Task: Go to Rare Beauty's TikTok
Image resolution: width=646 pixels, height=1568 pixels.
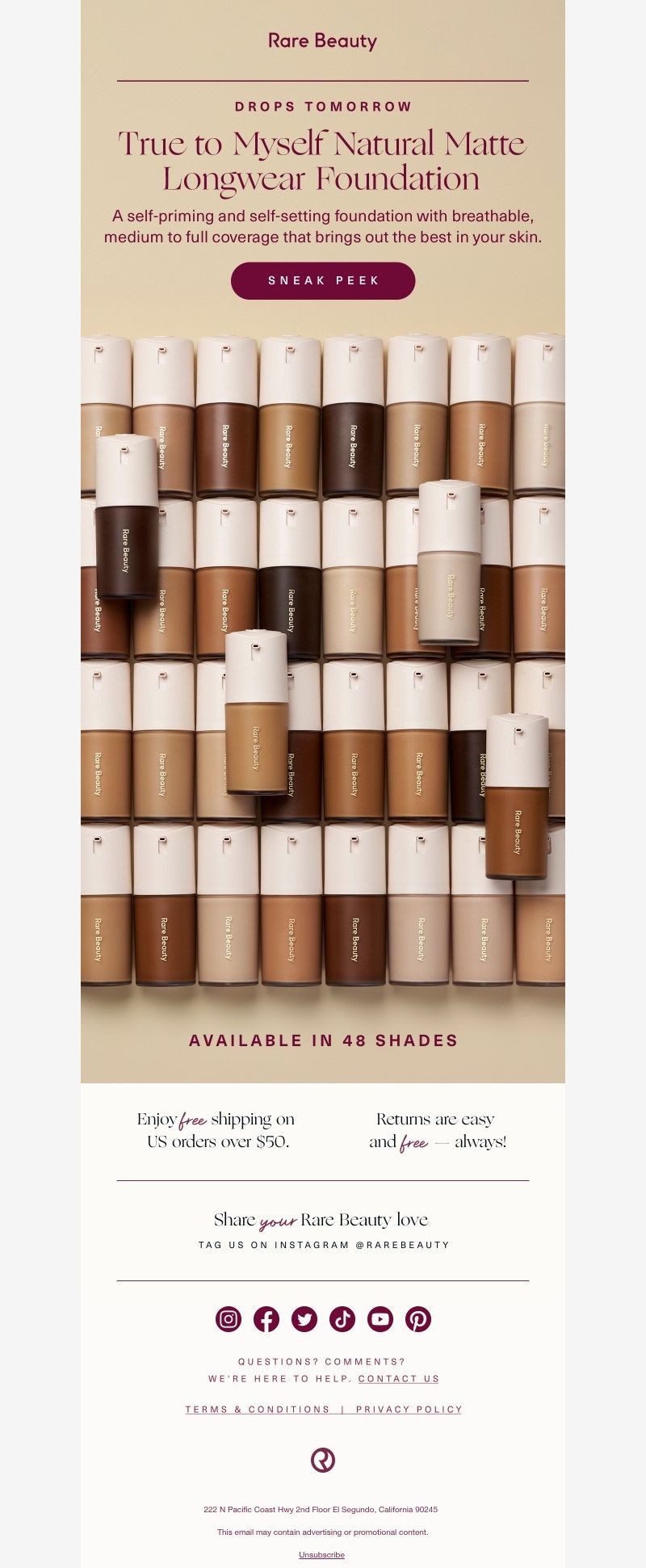Action: (x=342, y=1319)
